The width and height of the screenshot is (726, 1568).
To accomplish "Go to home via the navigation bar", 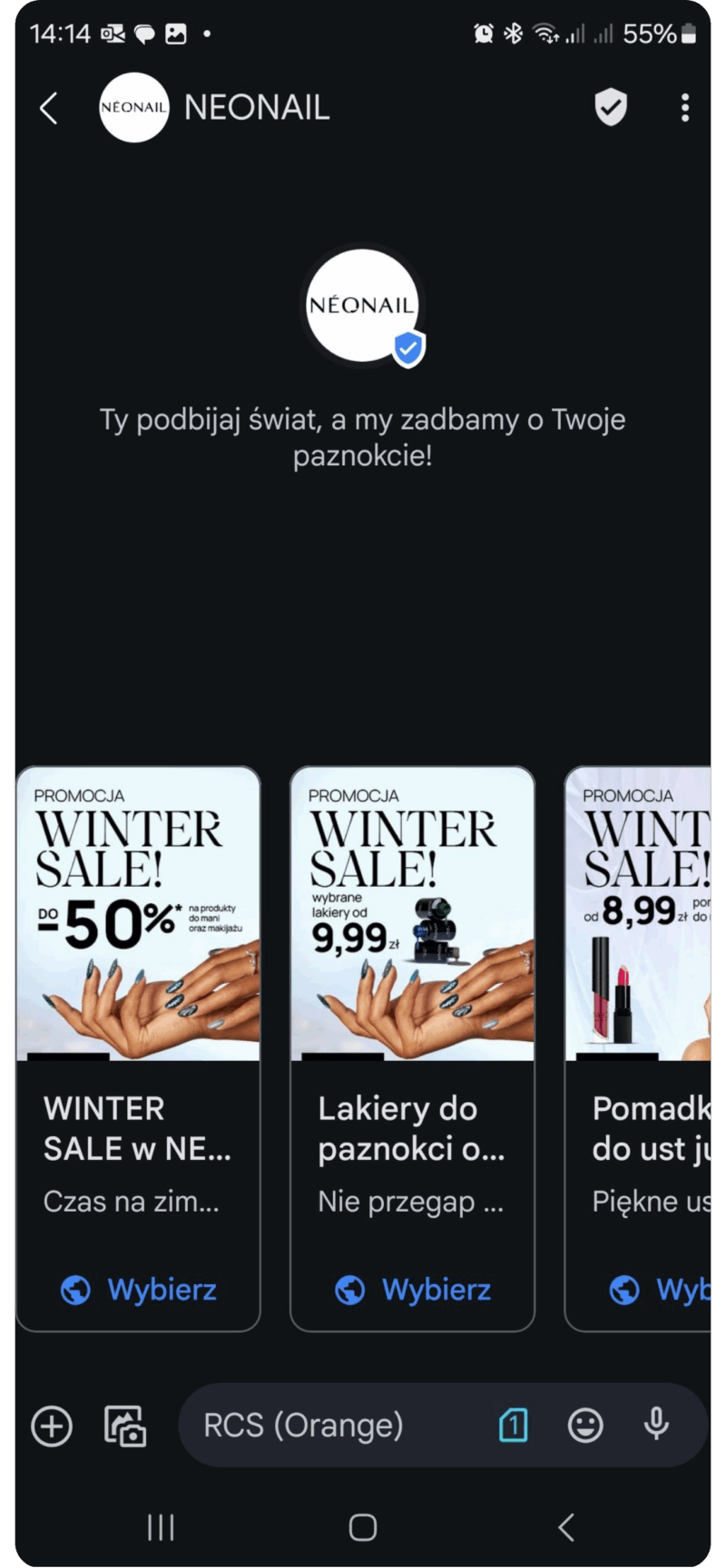I will click(x=363, y=1528).
